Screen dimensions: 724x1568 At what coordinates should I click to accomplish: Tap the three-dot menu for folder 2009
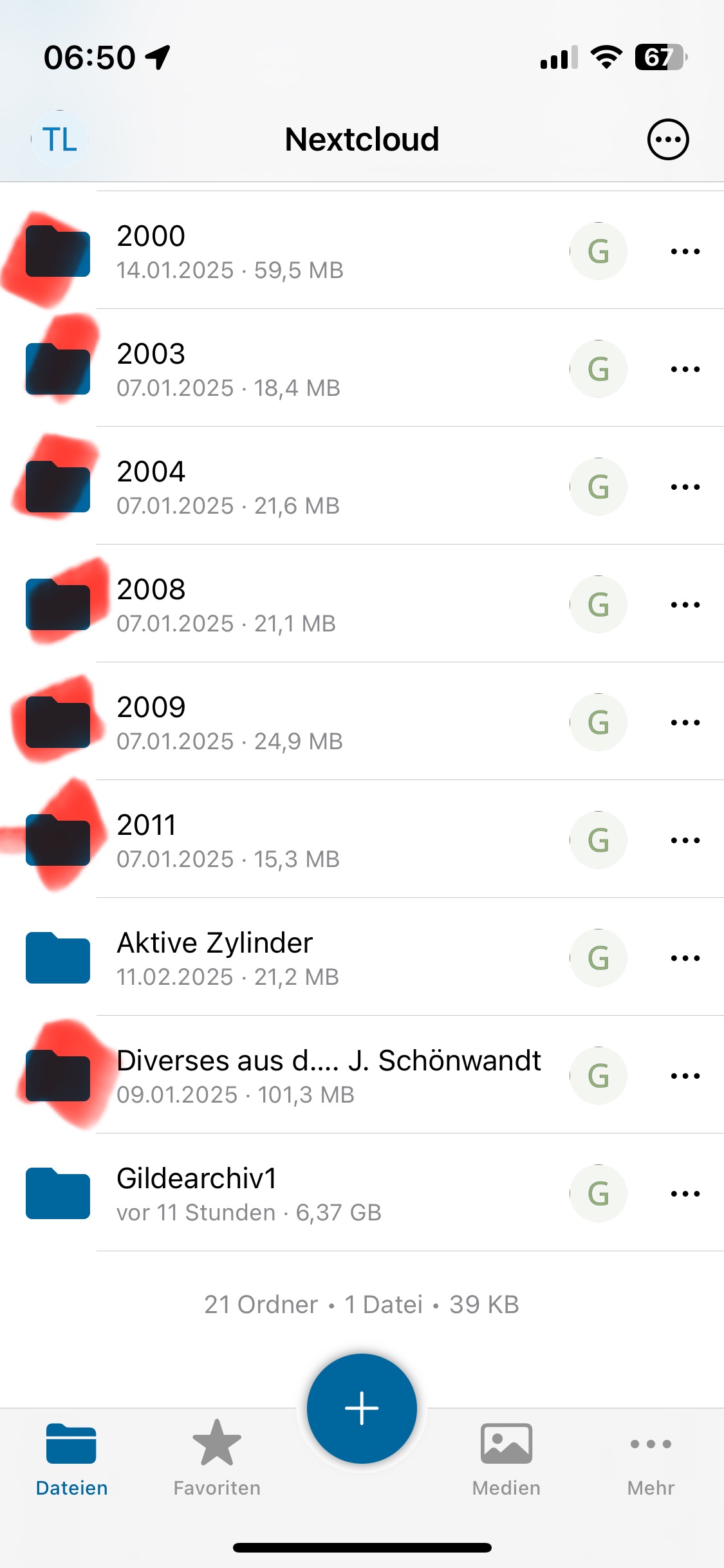[x=685, y=722]
